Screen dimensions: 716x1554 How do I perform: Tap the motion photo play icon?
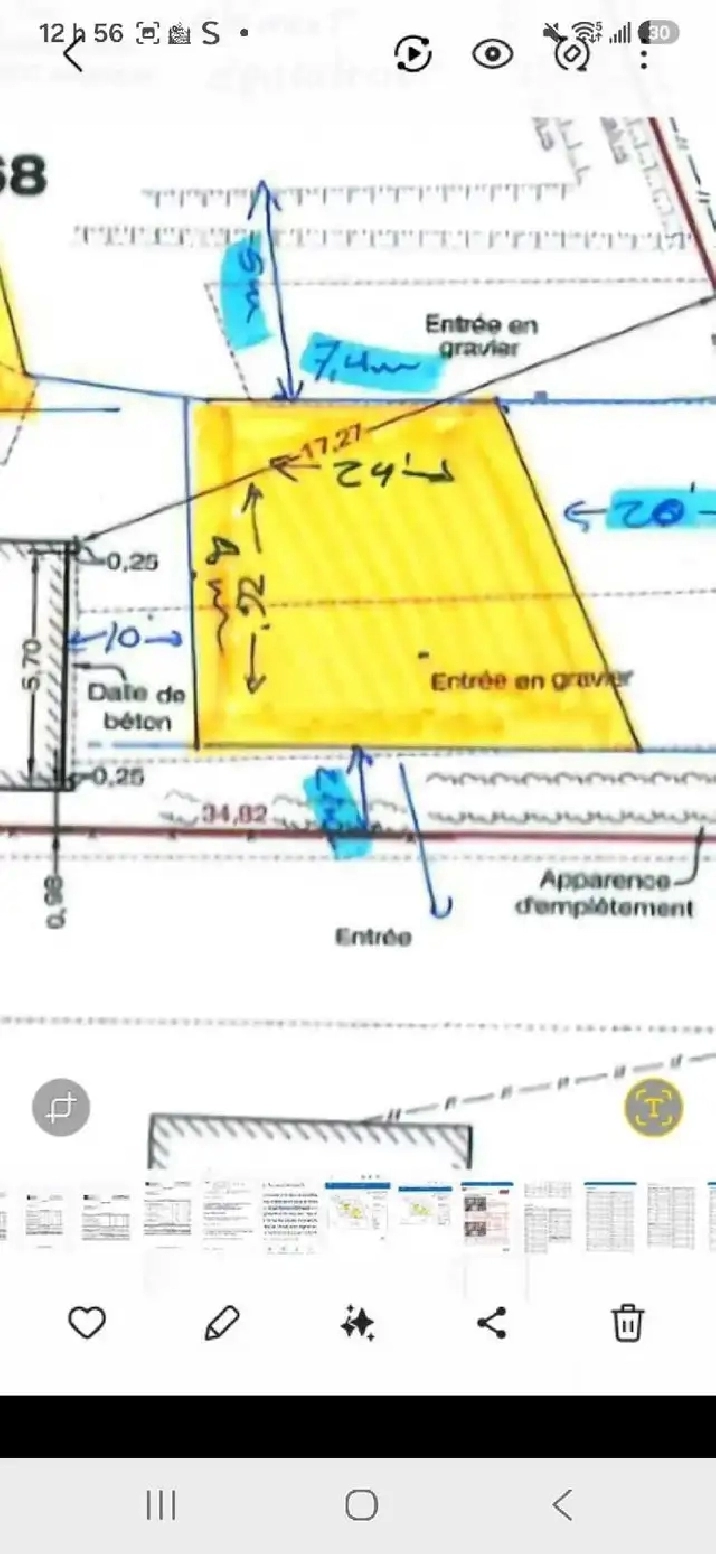click(x=412, y=54)
